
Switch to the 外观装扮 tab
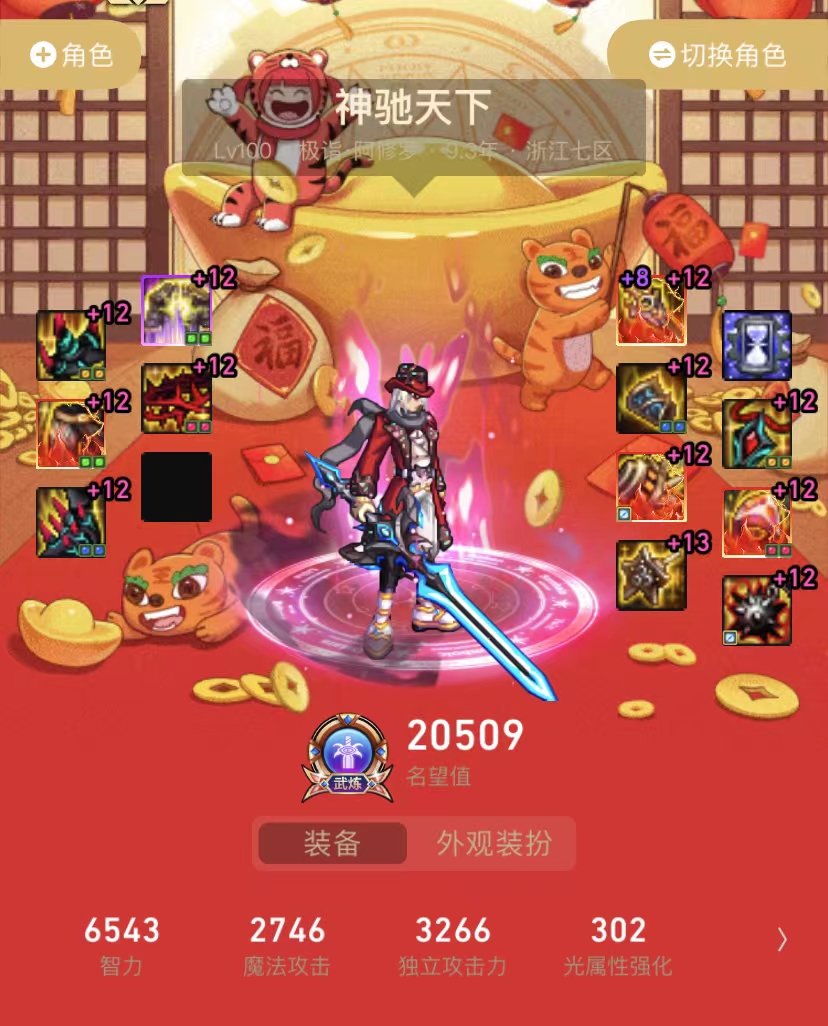493,843
